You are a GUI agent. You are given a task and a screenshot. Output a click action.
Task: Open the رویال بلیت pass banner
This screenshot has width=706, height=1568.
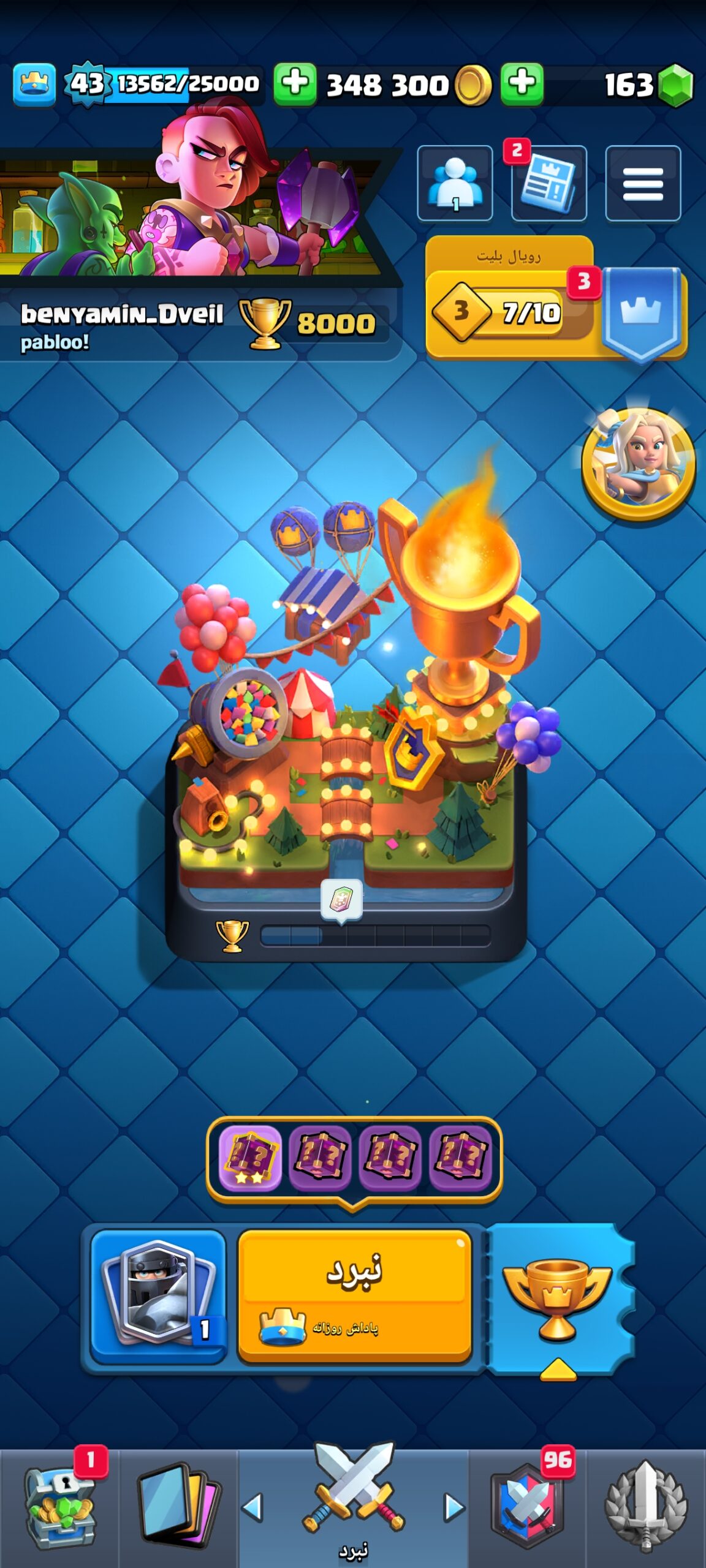pos(556,298)
